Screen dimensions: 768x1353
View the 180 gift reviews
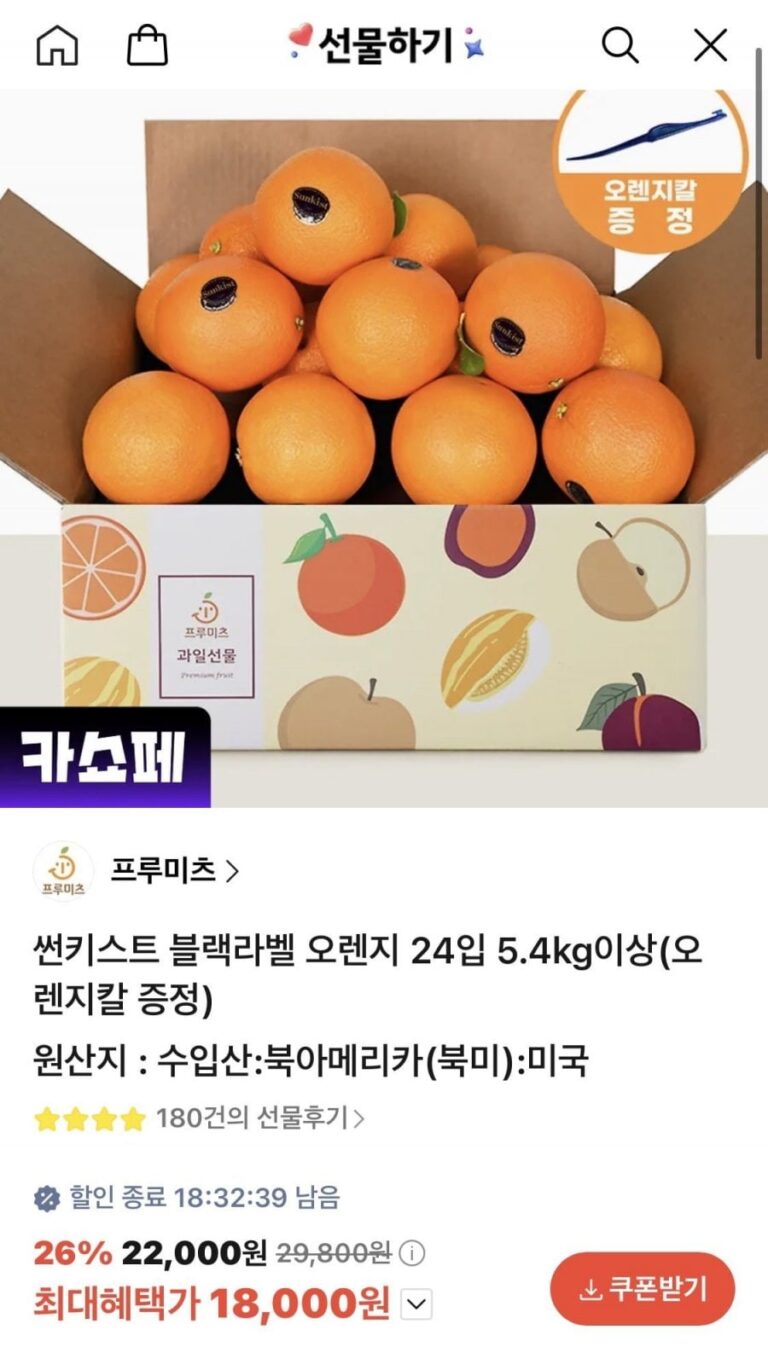coord(259,1118)
